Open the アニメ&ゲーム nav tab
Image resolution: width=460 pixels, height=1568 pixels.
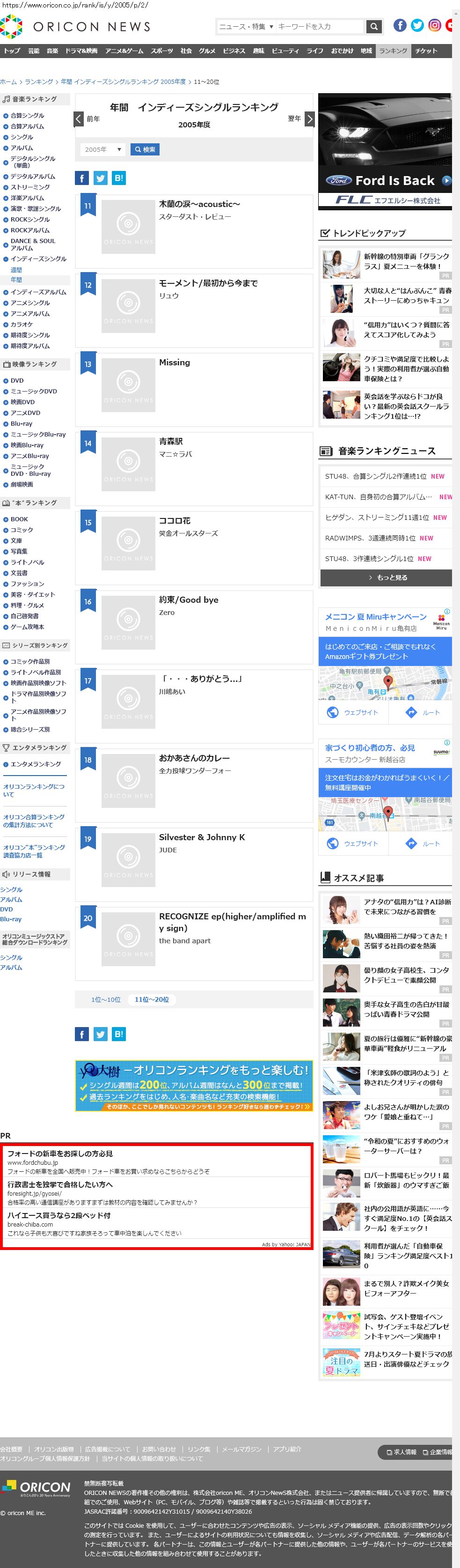click(x=124, y=51)
